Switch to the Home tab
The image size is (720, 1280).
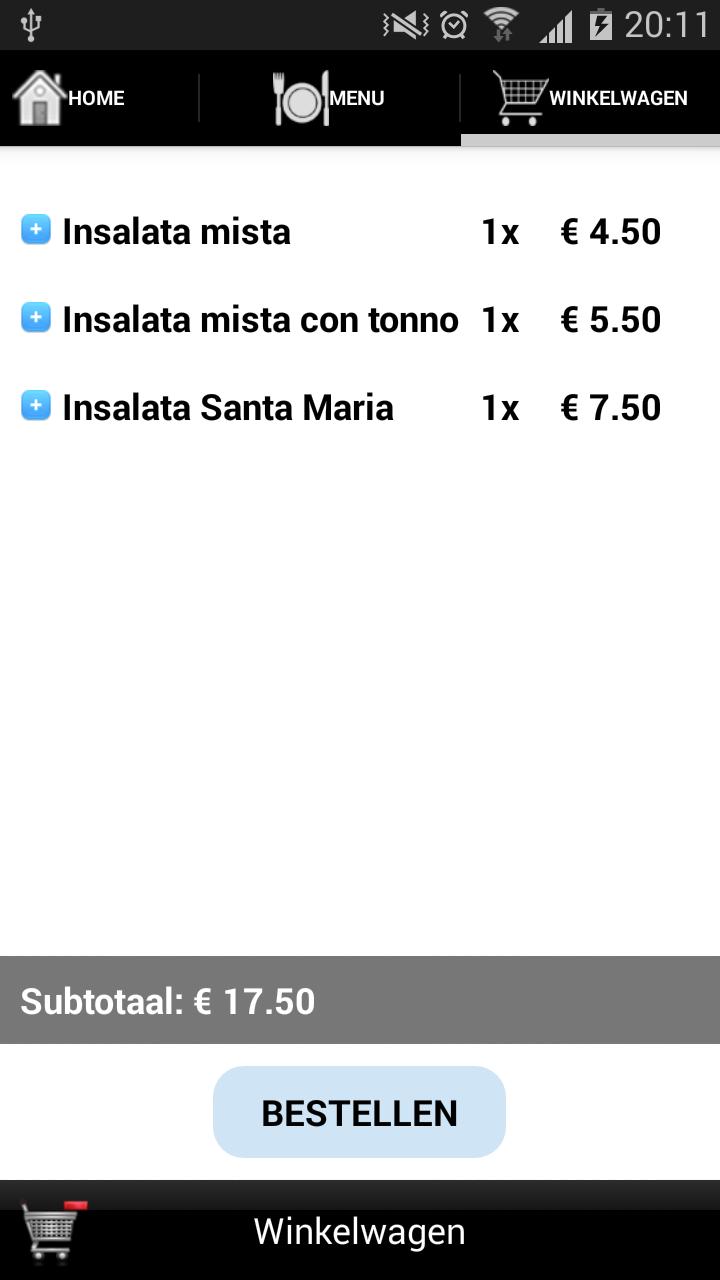tap(70, 98)
